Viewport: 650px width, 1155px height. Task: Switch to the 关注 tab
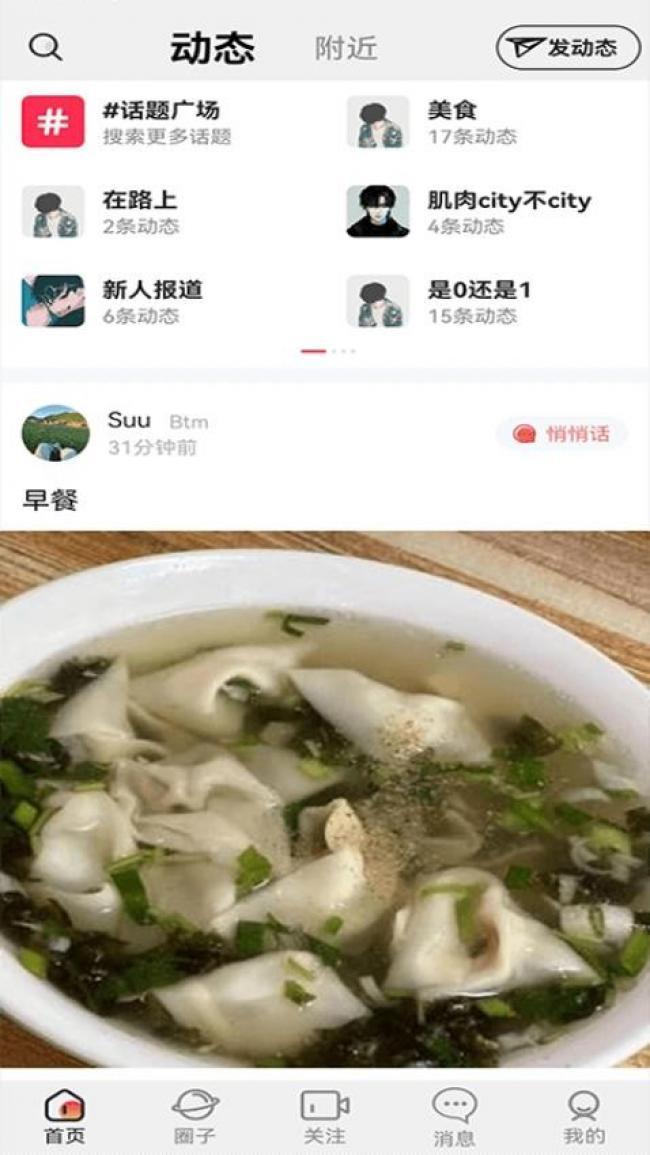[x=325, y=1116]
